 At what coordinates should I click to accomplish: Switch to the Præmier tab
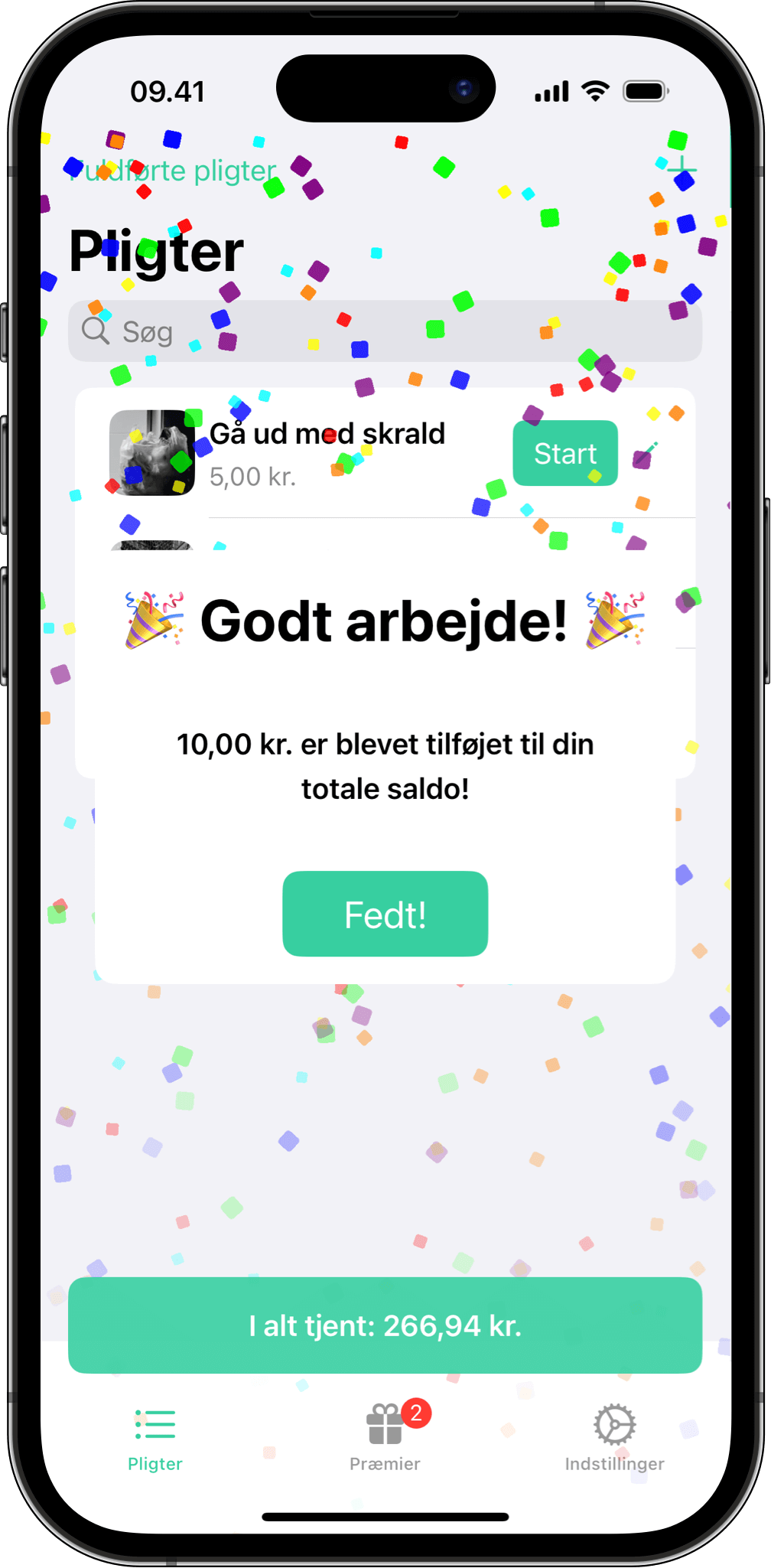(x=385, y=1439)
